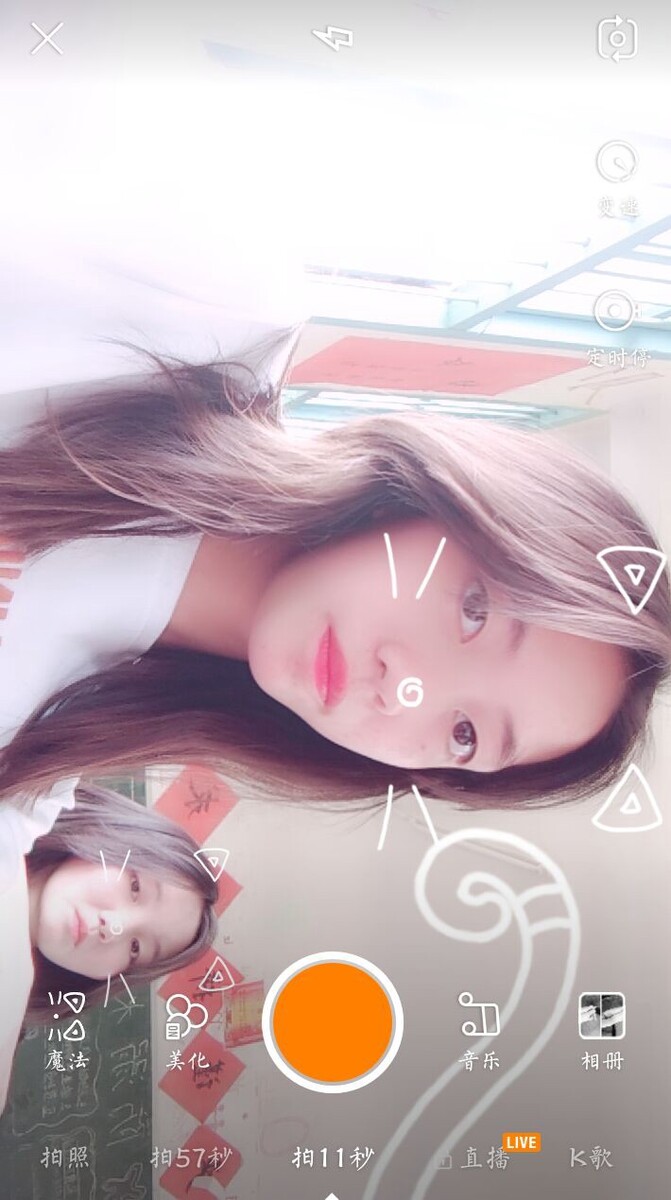This screenshot has height=1200, width=671.
Task: Open the 美化 beautify options
Action: tap(187, 1030)
